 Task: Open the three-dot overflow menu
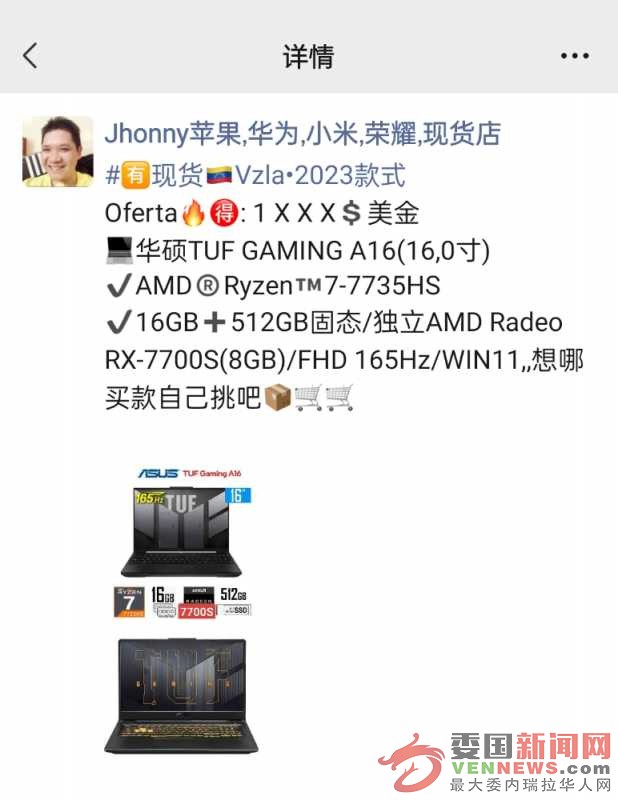click(574, 56)
